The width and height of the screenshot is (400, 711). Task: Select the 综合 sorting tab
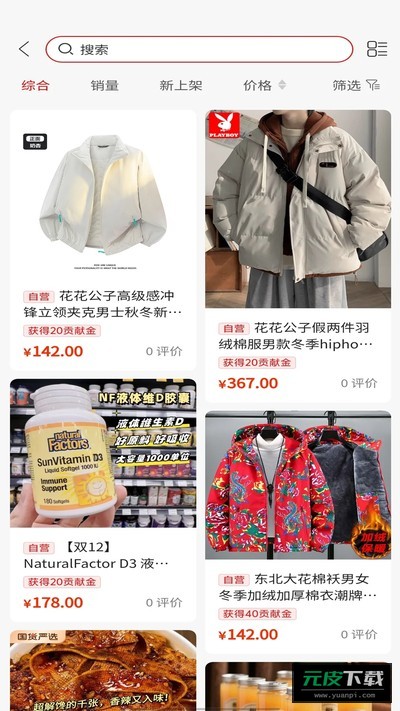pyautogui.click(x=35, y=85)
